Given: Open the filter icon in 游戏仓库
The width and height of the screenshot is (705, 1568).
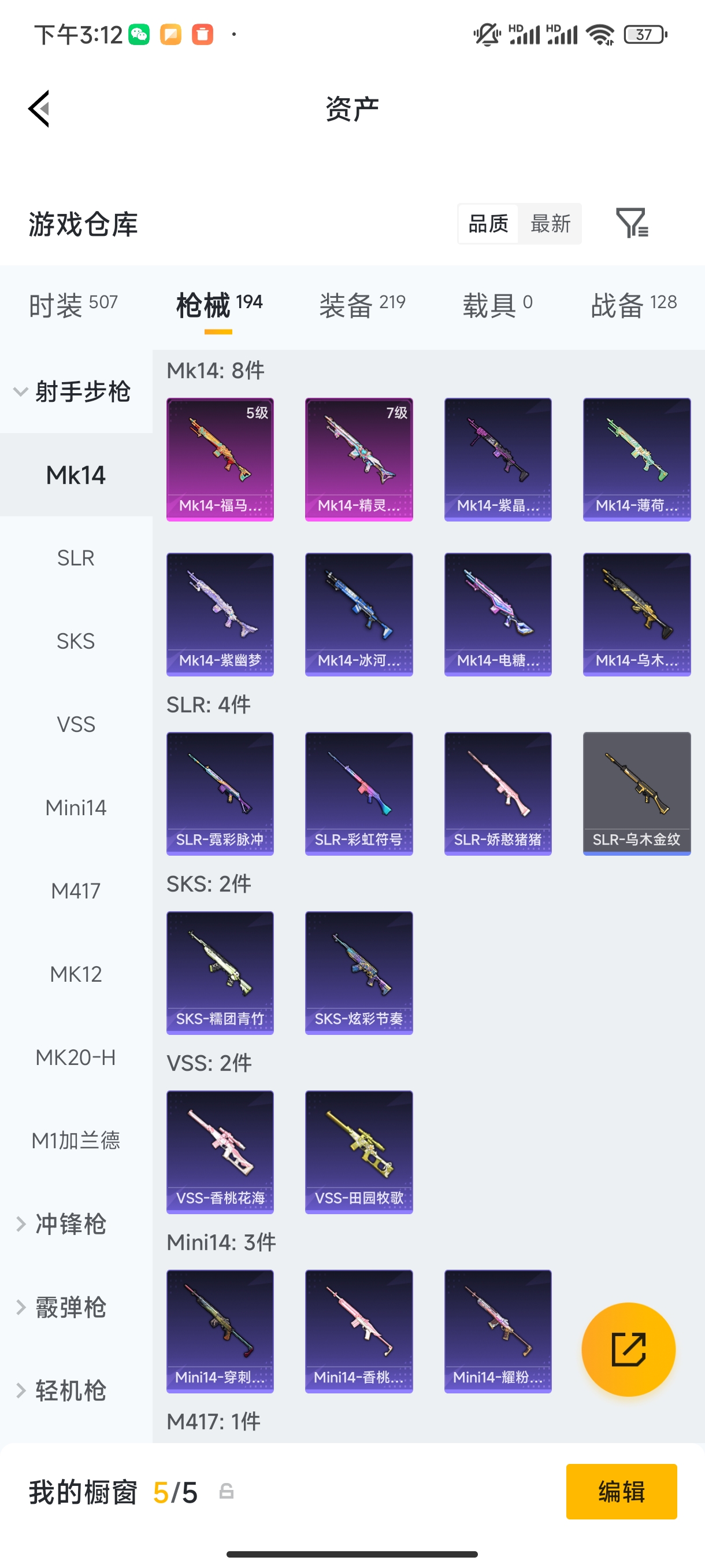Looking at the screenshot, I should coord(632,223).
